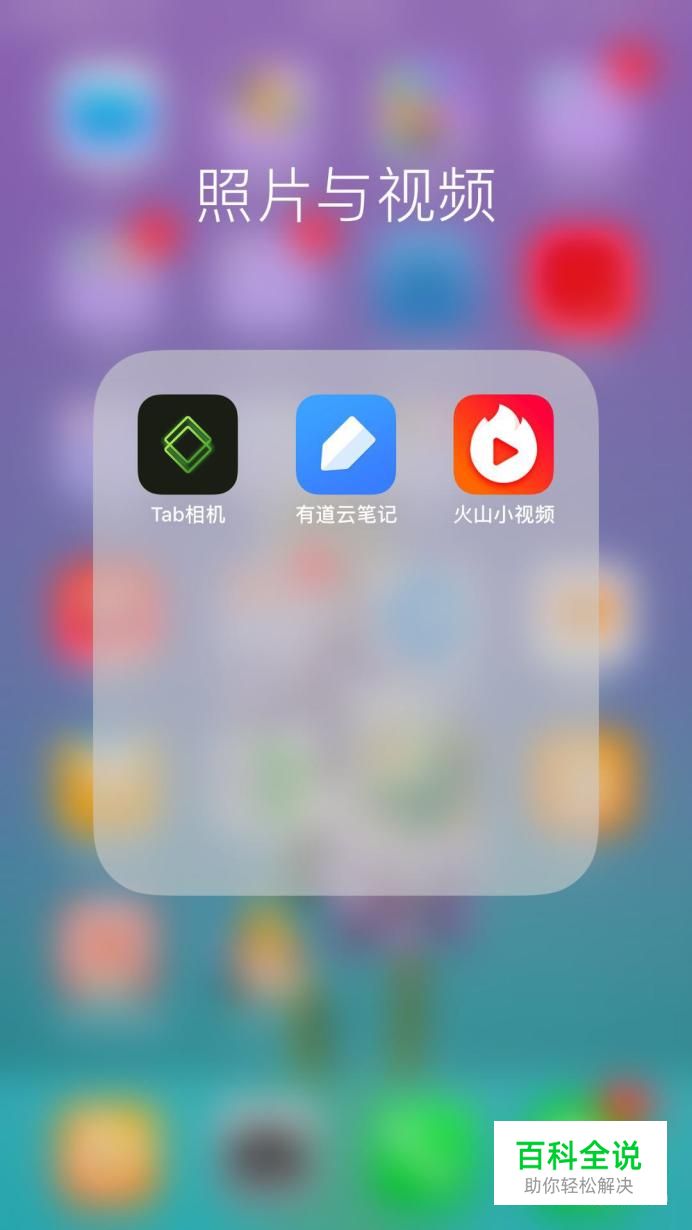Launch 有道云笔记 from the folder
Viewport: 692px width, 1230px height.
[x=346, y=445]
